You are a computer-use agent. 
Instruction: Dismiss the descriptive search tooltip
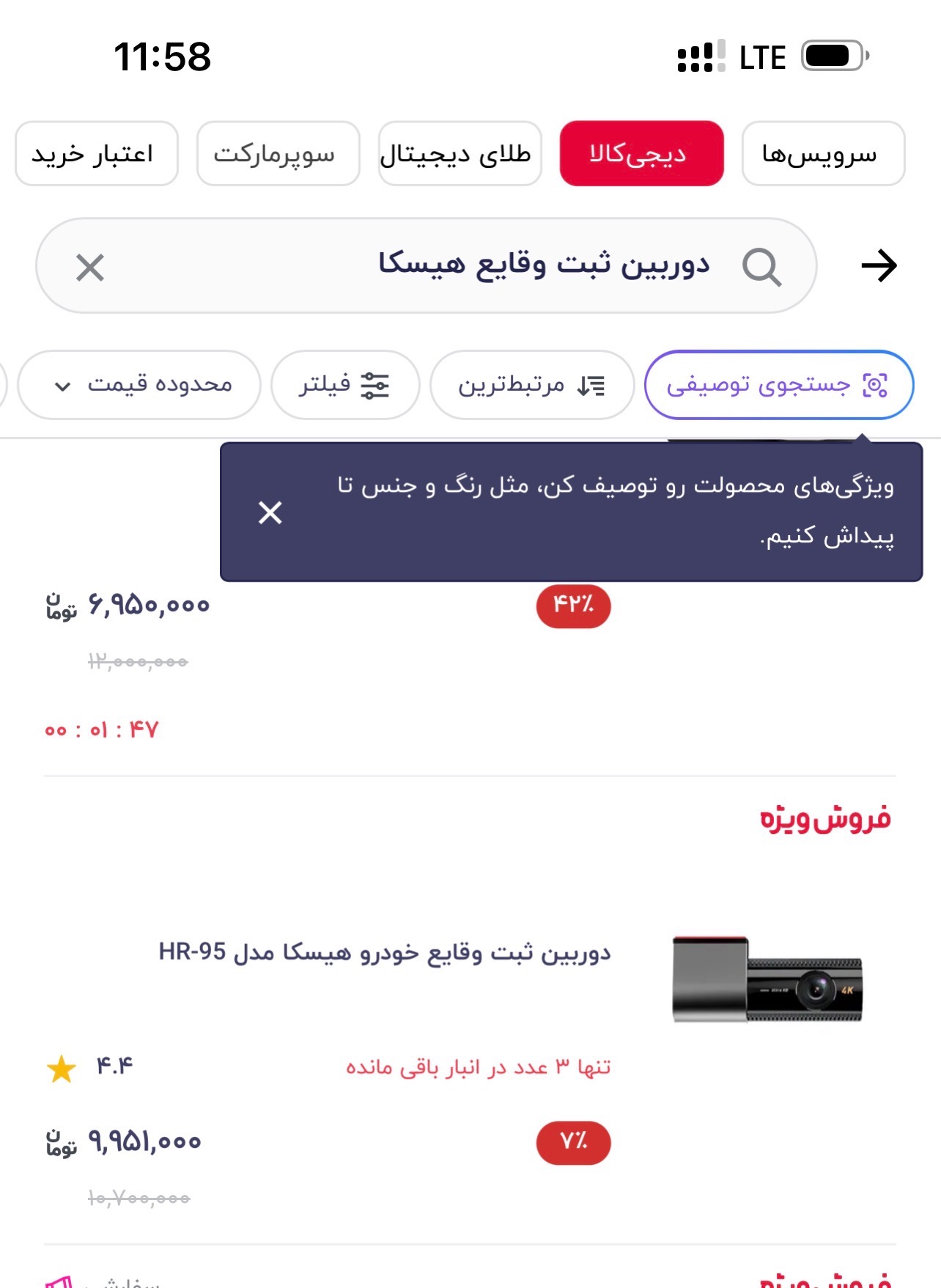270,512
